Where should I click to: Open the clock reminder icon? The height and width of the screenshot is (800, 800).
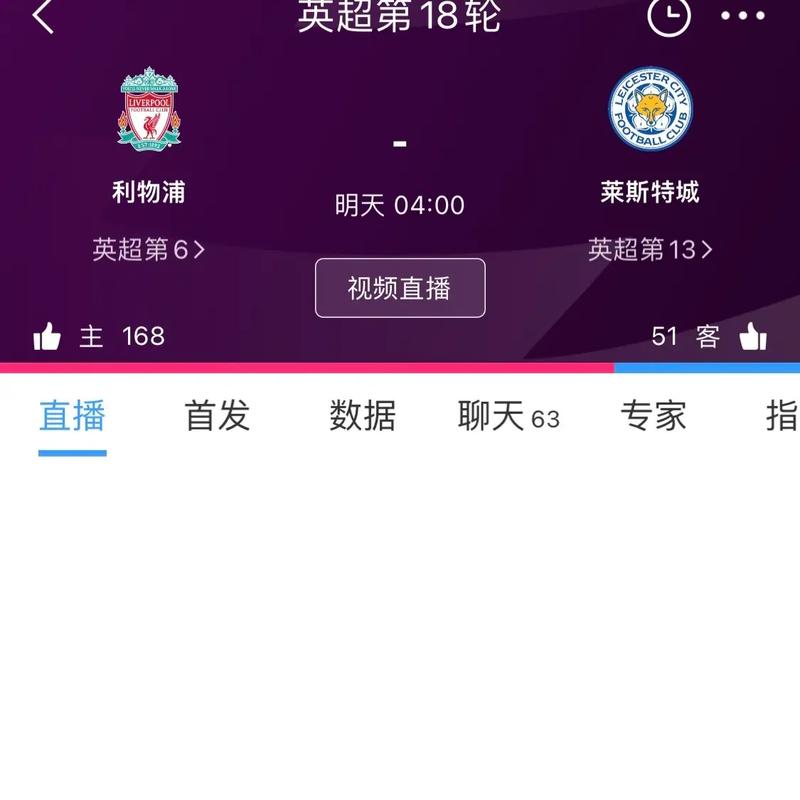(x=669, y=16)
